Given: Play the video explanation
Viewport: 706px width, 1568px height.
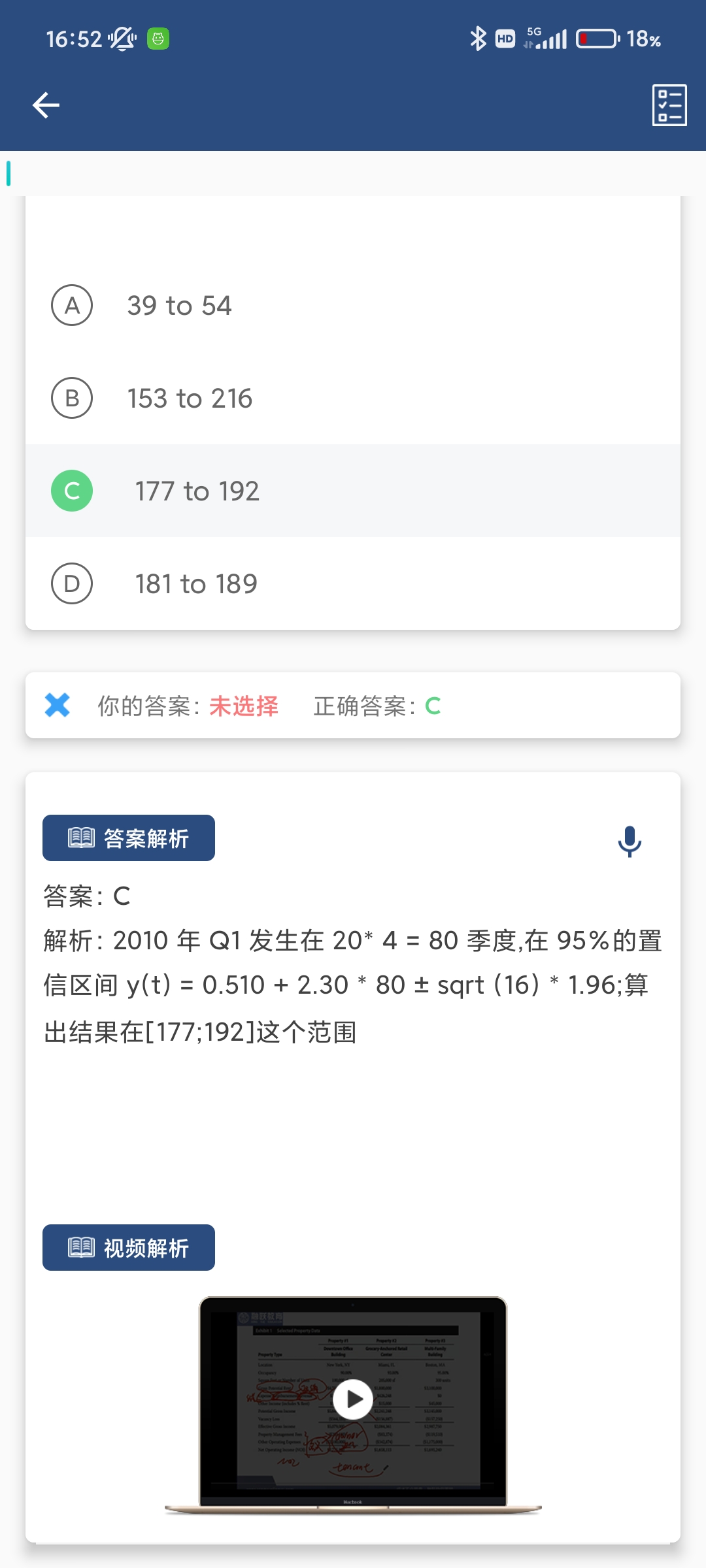Looking at the screenshot, I should pos(353,1399).
